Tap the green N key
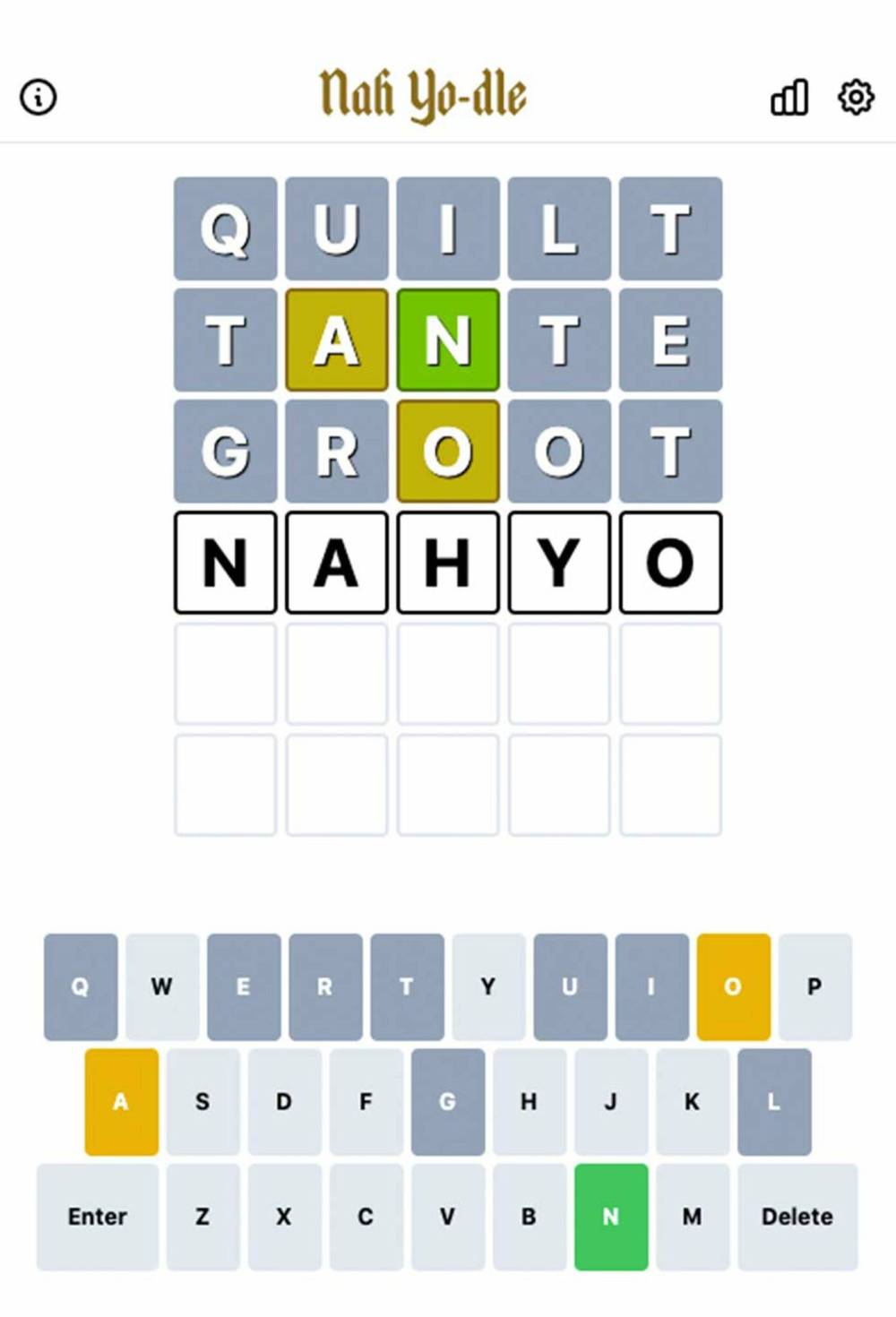 [610, 1217]
